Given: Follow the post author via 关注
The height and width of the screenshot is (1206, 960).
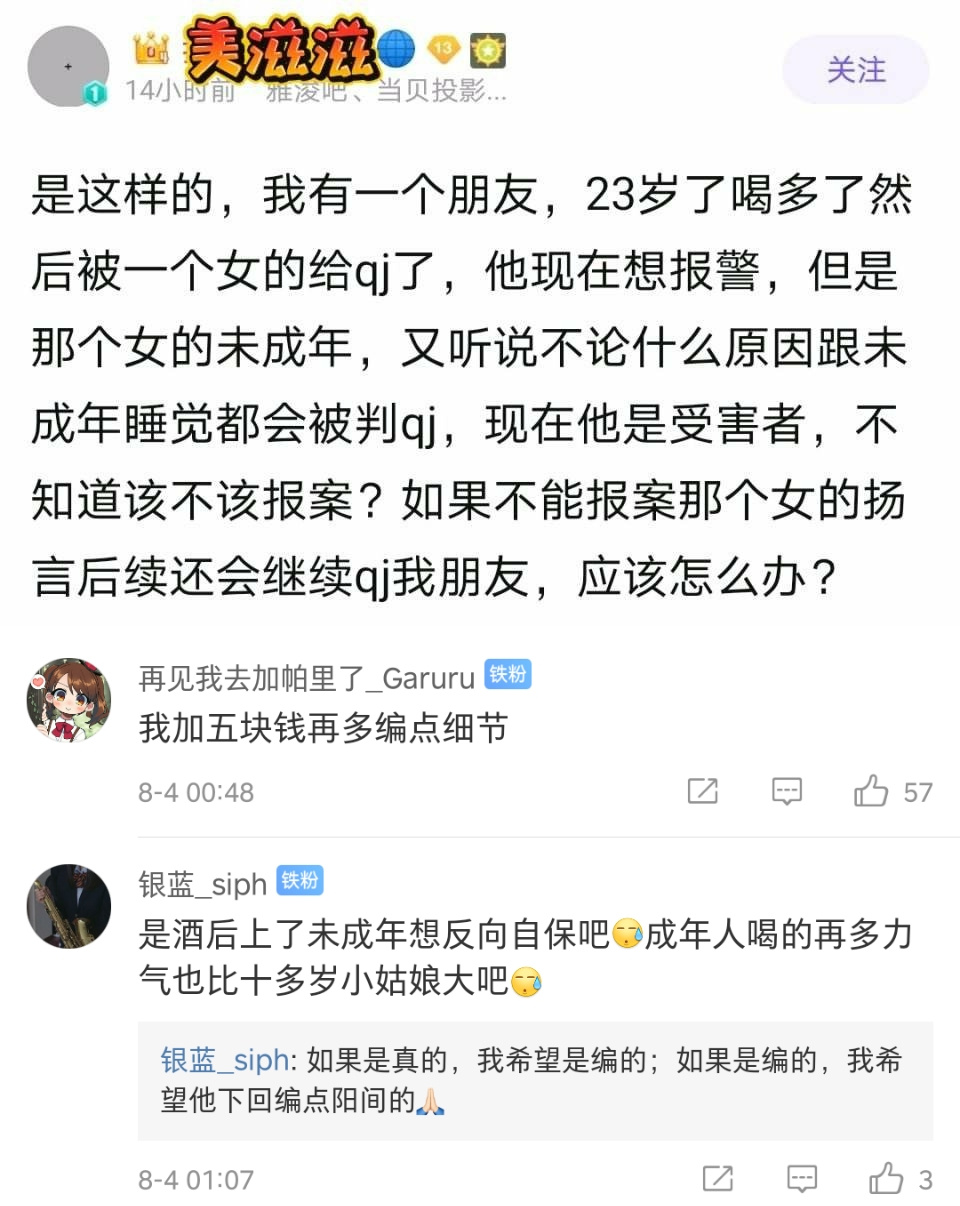Looking at the screenshot, I should pos(855,70).
